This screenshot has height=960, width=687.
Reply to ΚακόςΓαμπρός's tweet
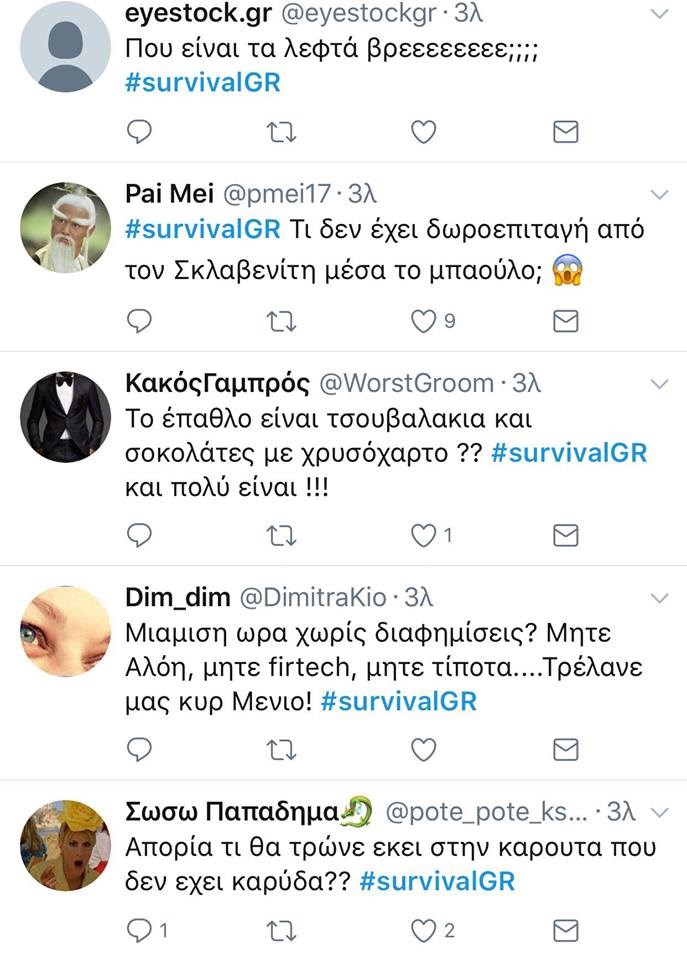[x=142, y=536]
